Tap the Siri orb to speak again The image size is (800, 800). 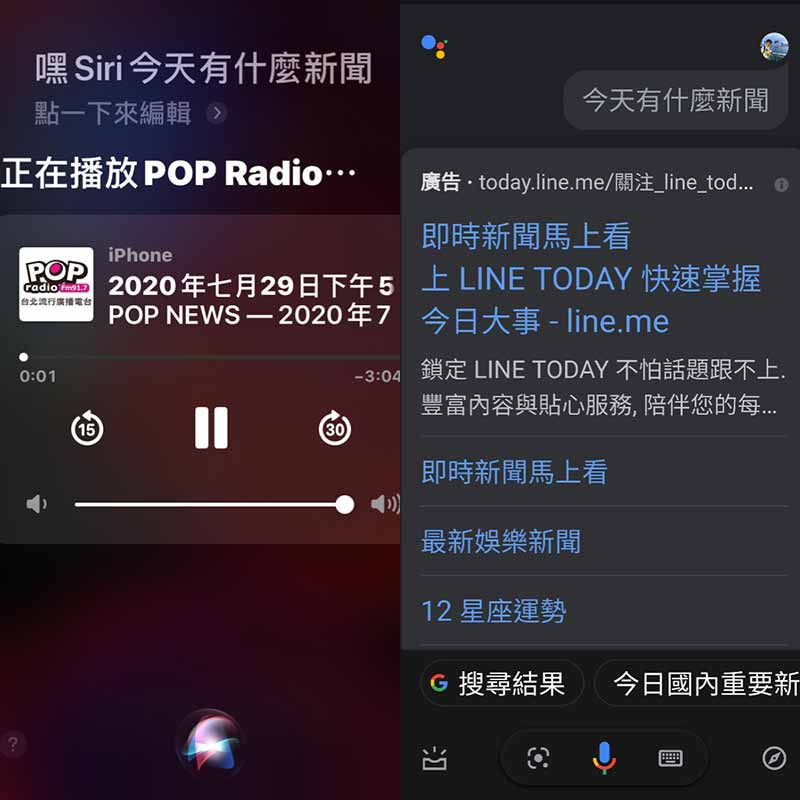tap(209, 744)
